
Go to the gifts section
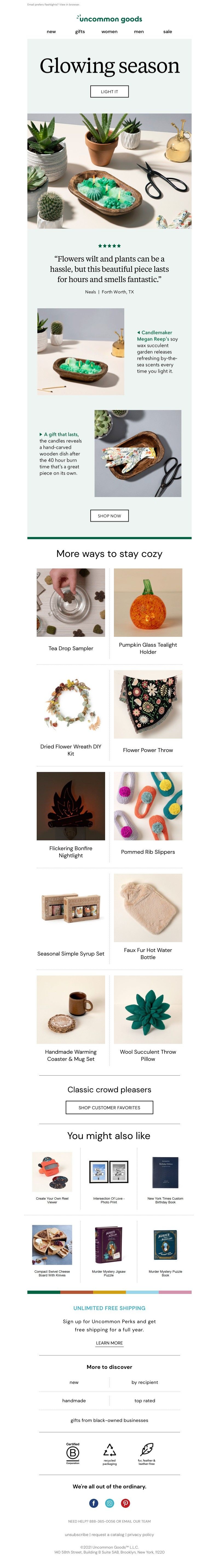[80, 32]
